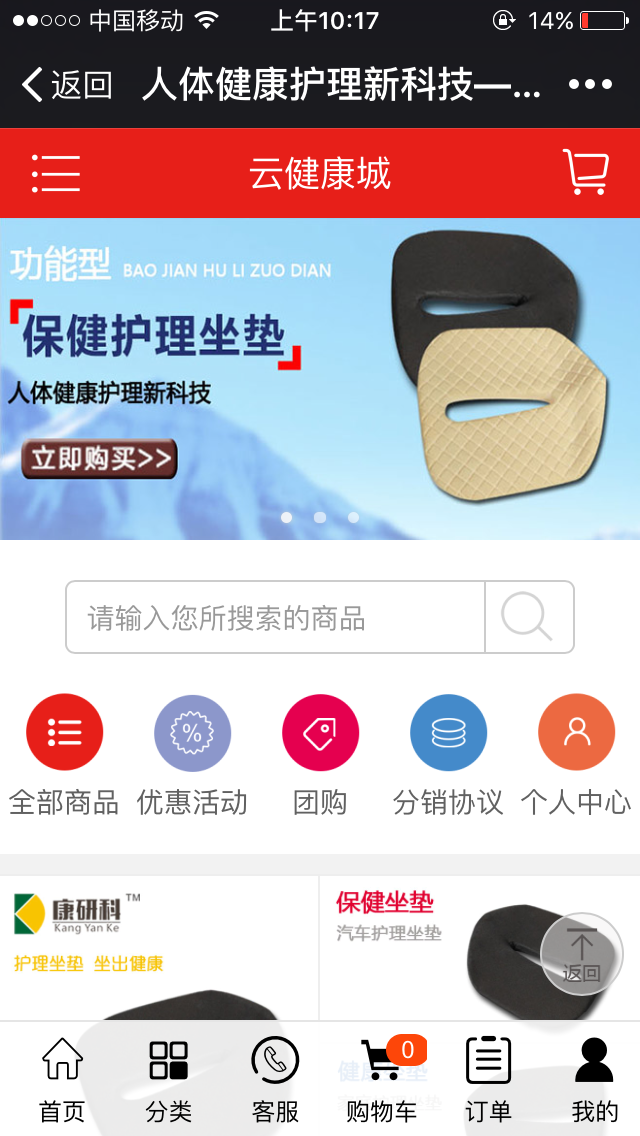
Task: Tap the product search input field
Action: 275,617
